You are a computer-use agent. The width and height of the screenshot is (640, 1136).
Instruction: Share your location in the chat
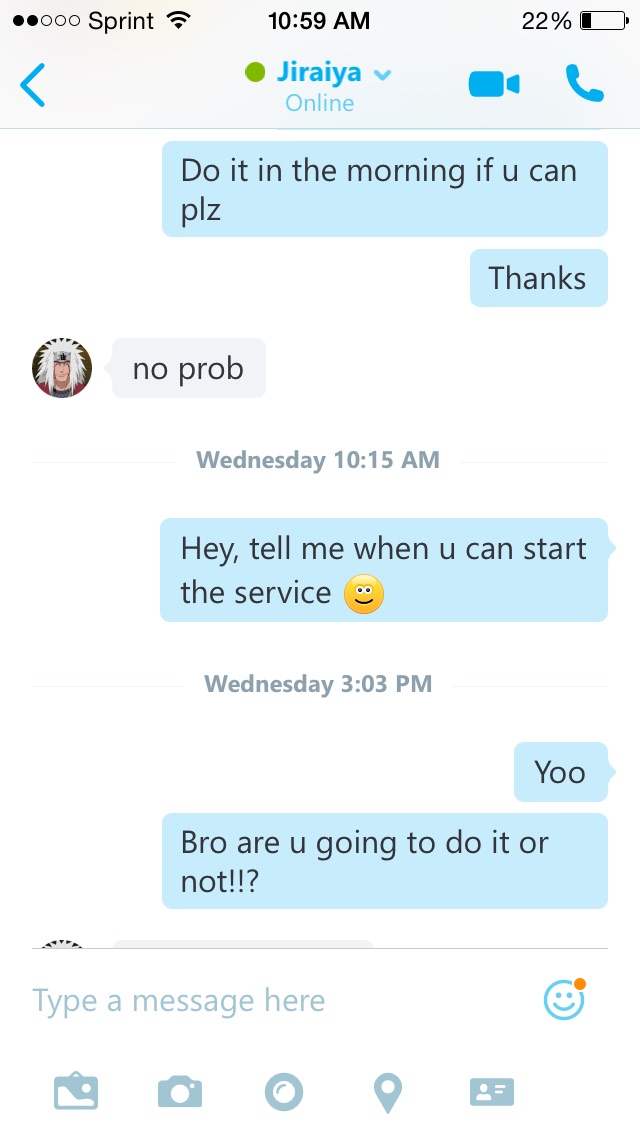tap(388, 1093)
